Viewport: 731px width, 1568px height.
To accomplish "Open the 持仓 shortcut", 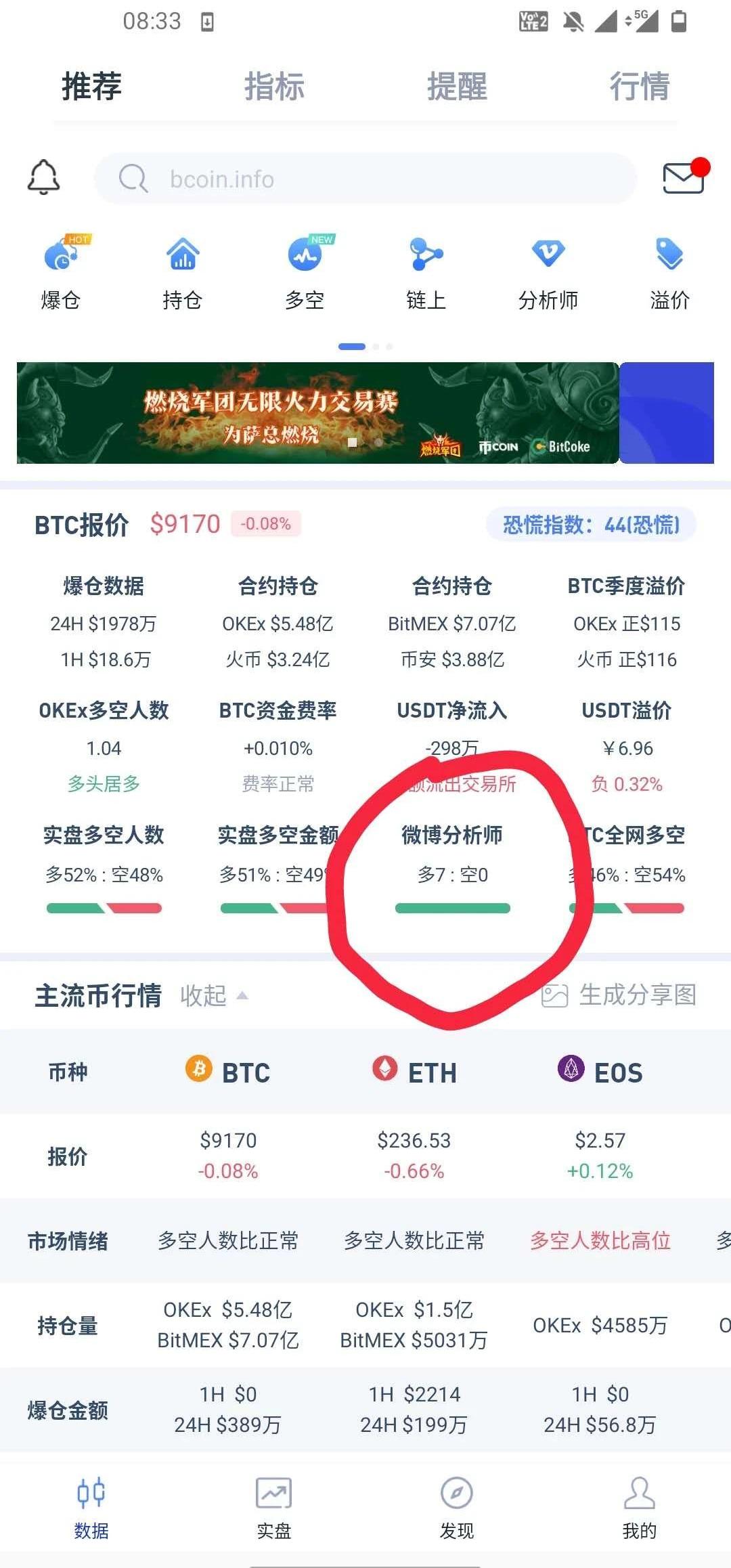I will (x=183, y=272).
